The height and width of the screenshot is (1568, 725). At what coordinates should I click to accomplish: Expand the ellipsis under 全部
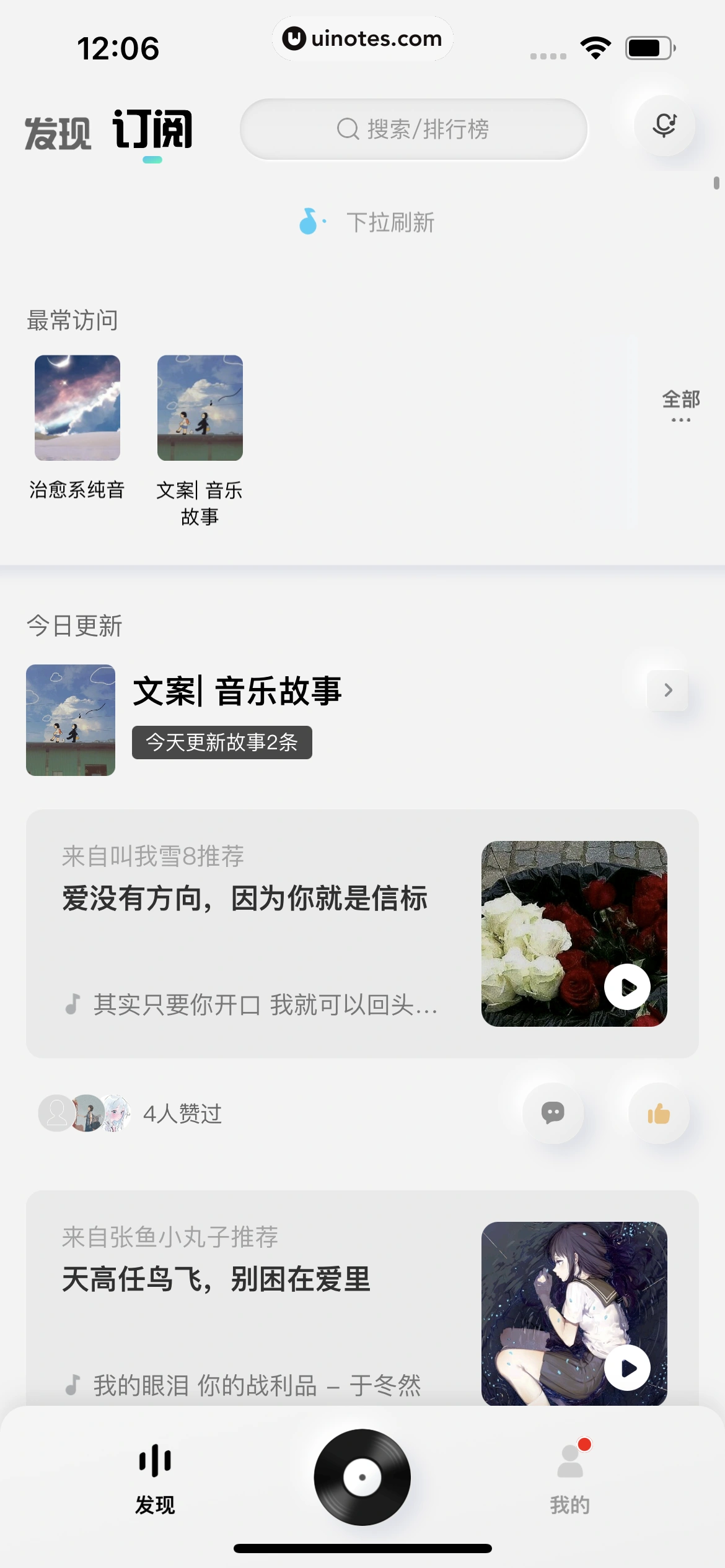pyautogui.click(x=682, y=420)
